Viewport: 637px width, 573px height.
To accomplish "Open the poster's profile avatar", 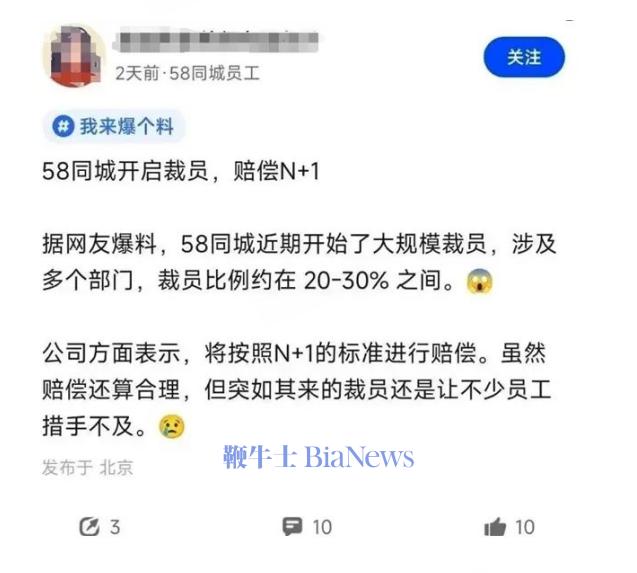I will click(x=73, y=55).
